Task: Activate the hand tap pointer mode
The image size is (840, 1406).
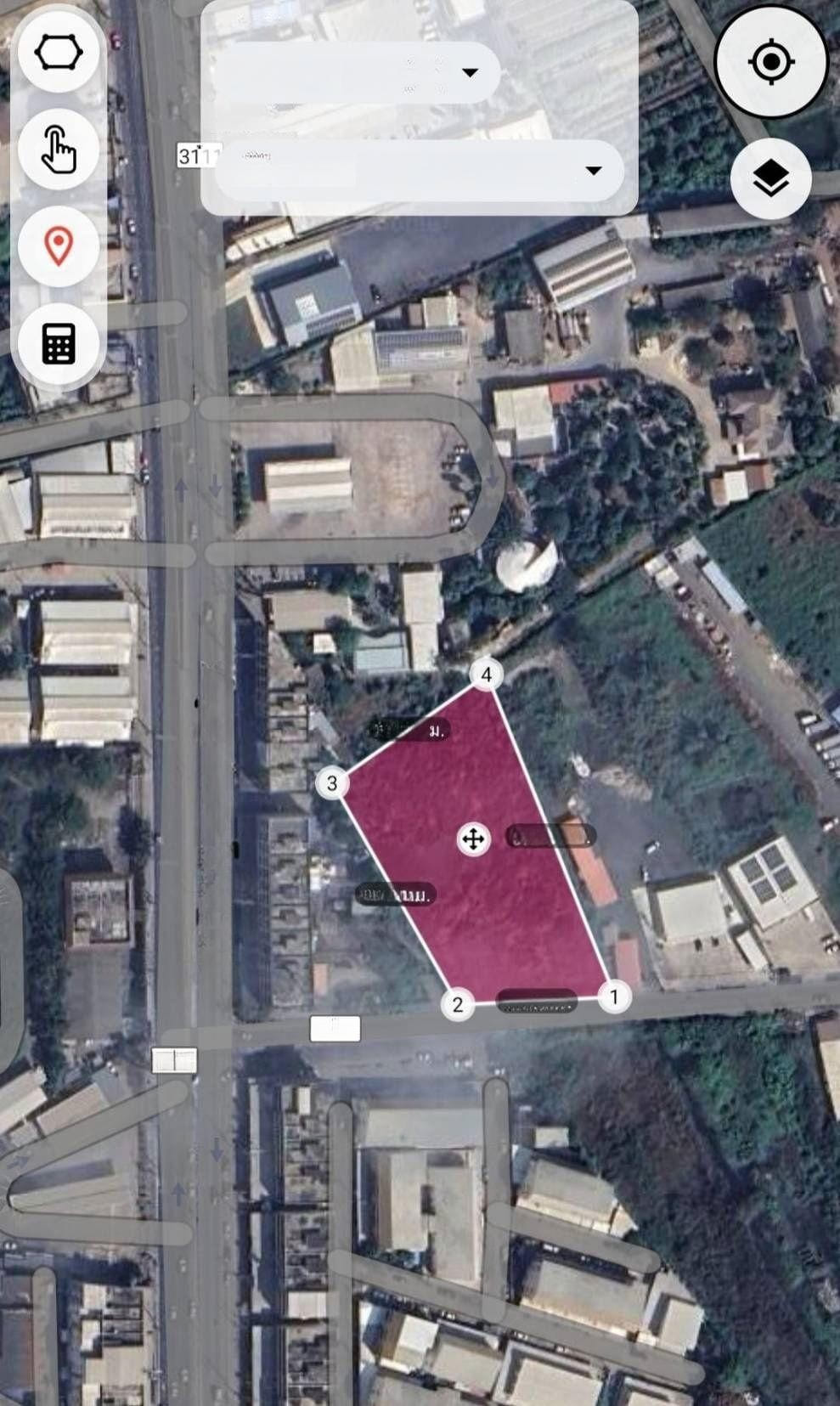Action: pyautogui.click(x=59, y=150)
